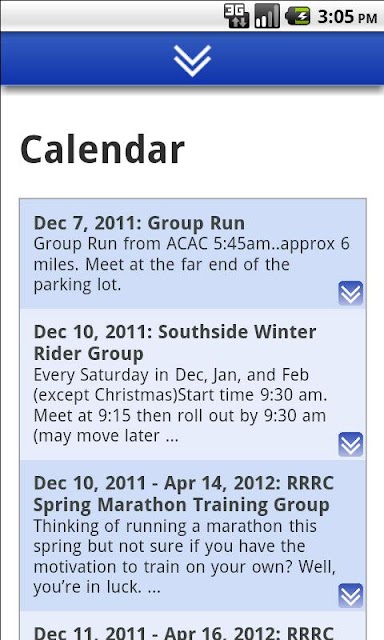The width and height of the screenshot is (384, 640).
Task: Expand the Dec 7 Group Run details
Action: click(351, 293)
